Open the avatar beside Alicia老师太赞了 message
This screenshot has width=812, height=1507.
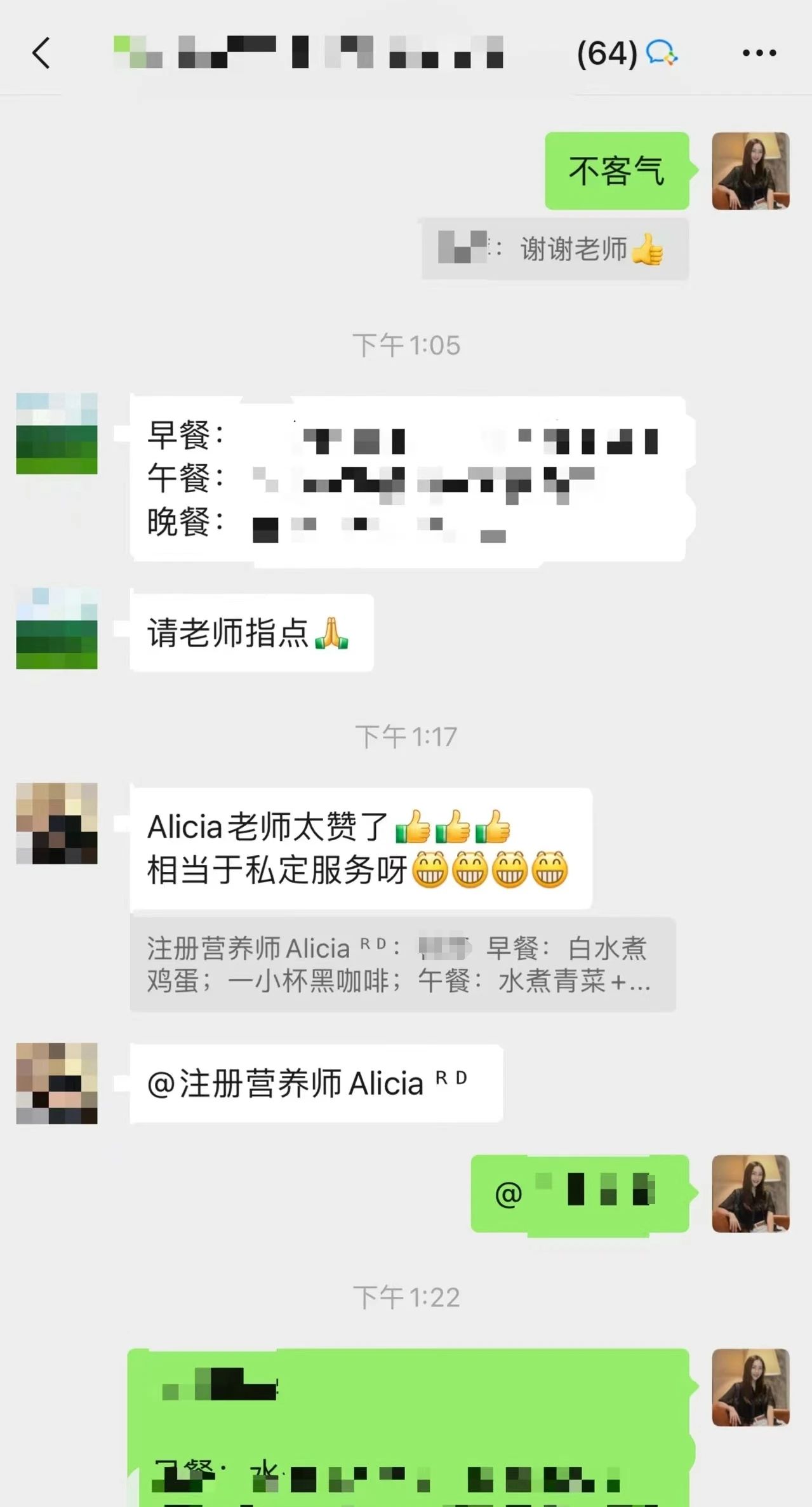57,823
